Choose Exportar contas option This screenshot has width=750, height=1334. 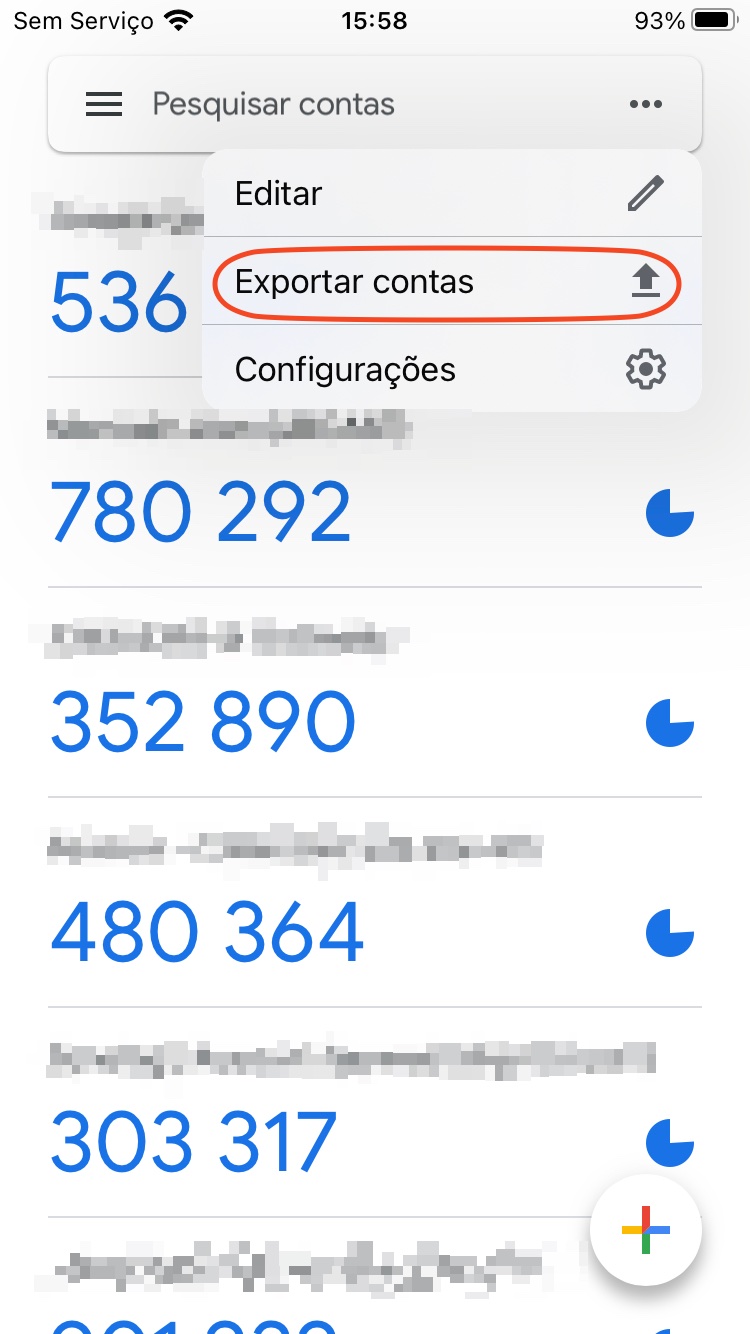[450, 282]
